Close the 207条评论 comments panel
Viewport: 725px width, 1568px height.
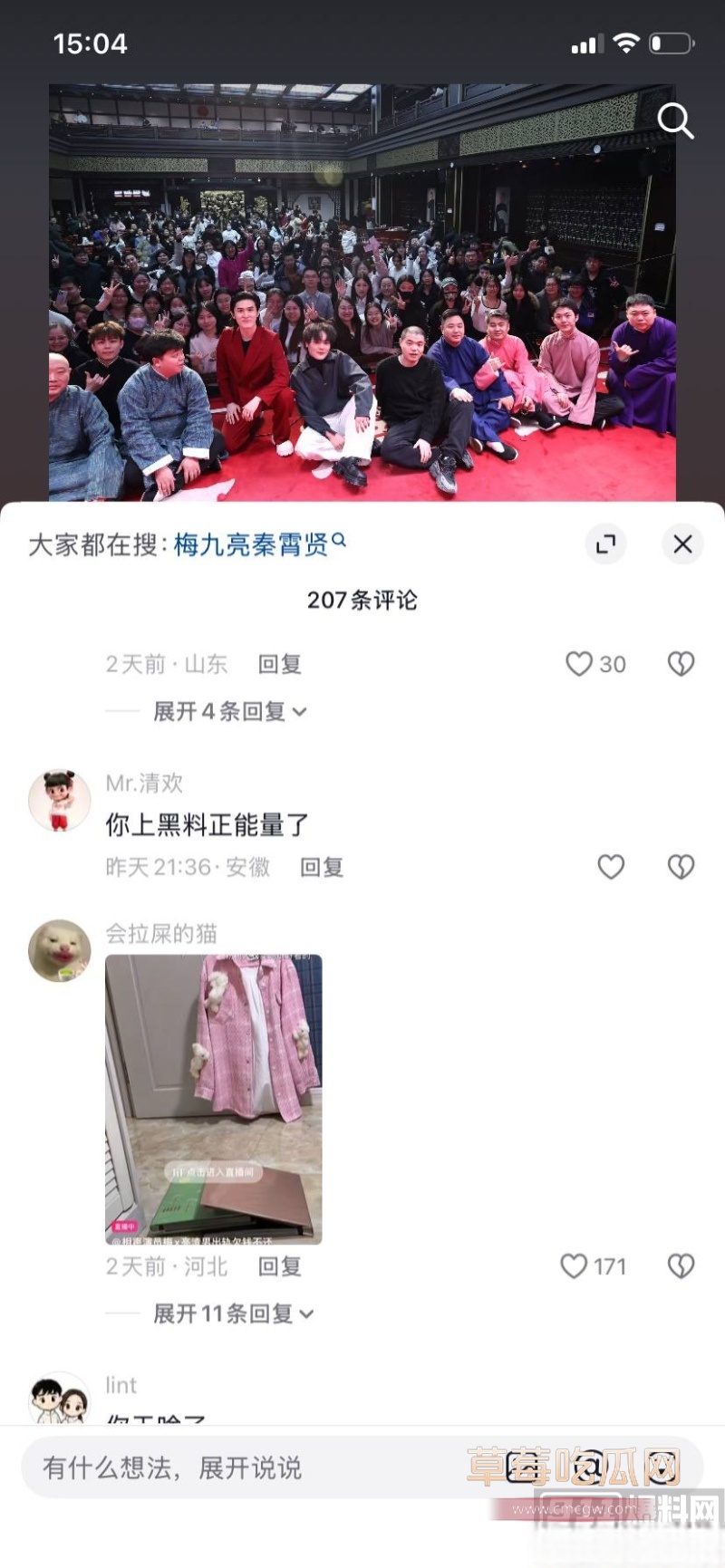(682, 544)
